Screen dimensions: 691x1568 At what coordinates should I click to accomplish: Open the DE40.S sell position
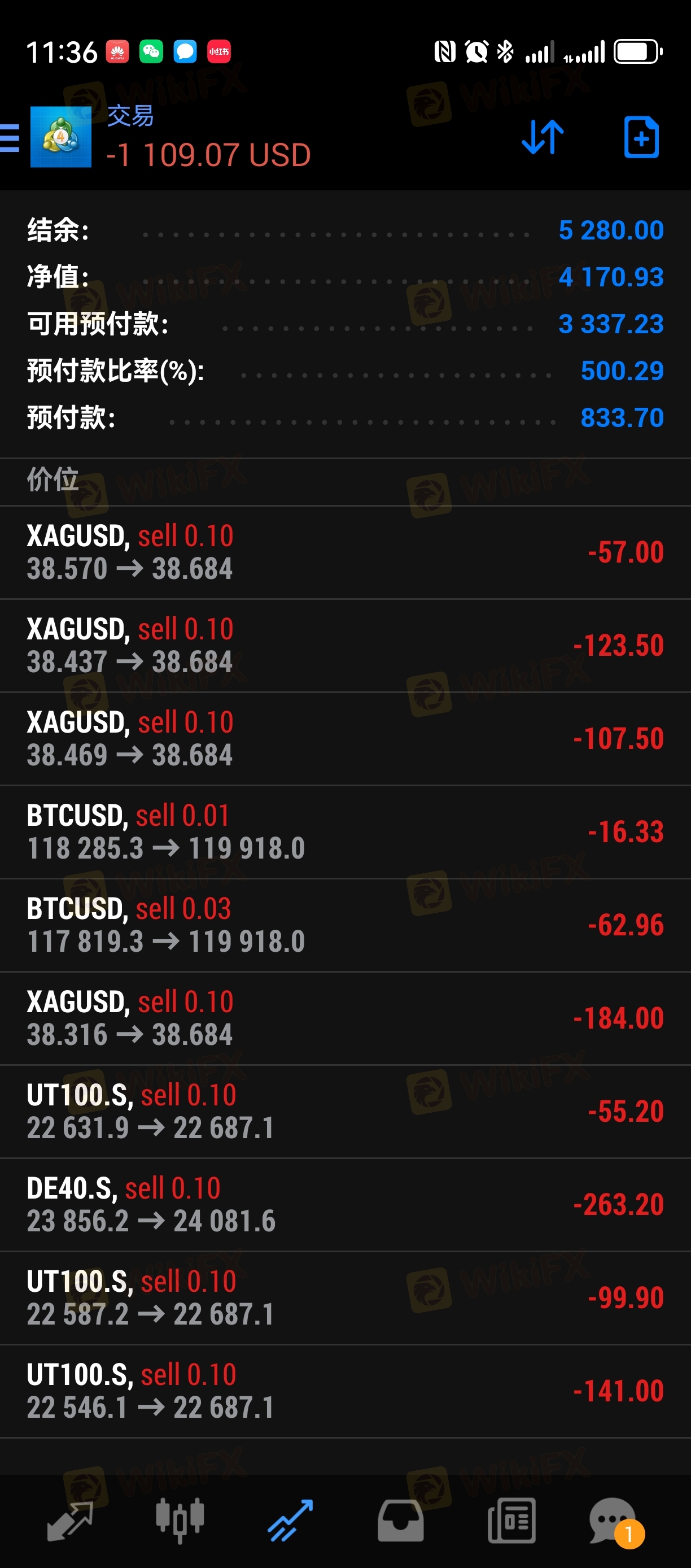(x=345, y=1205)
